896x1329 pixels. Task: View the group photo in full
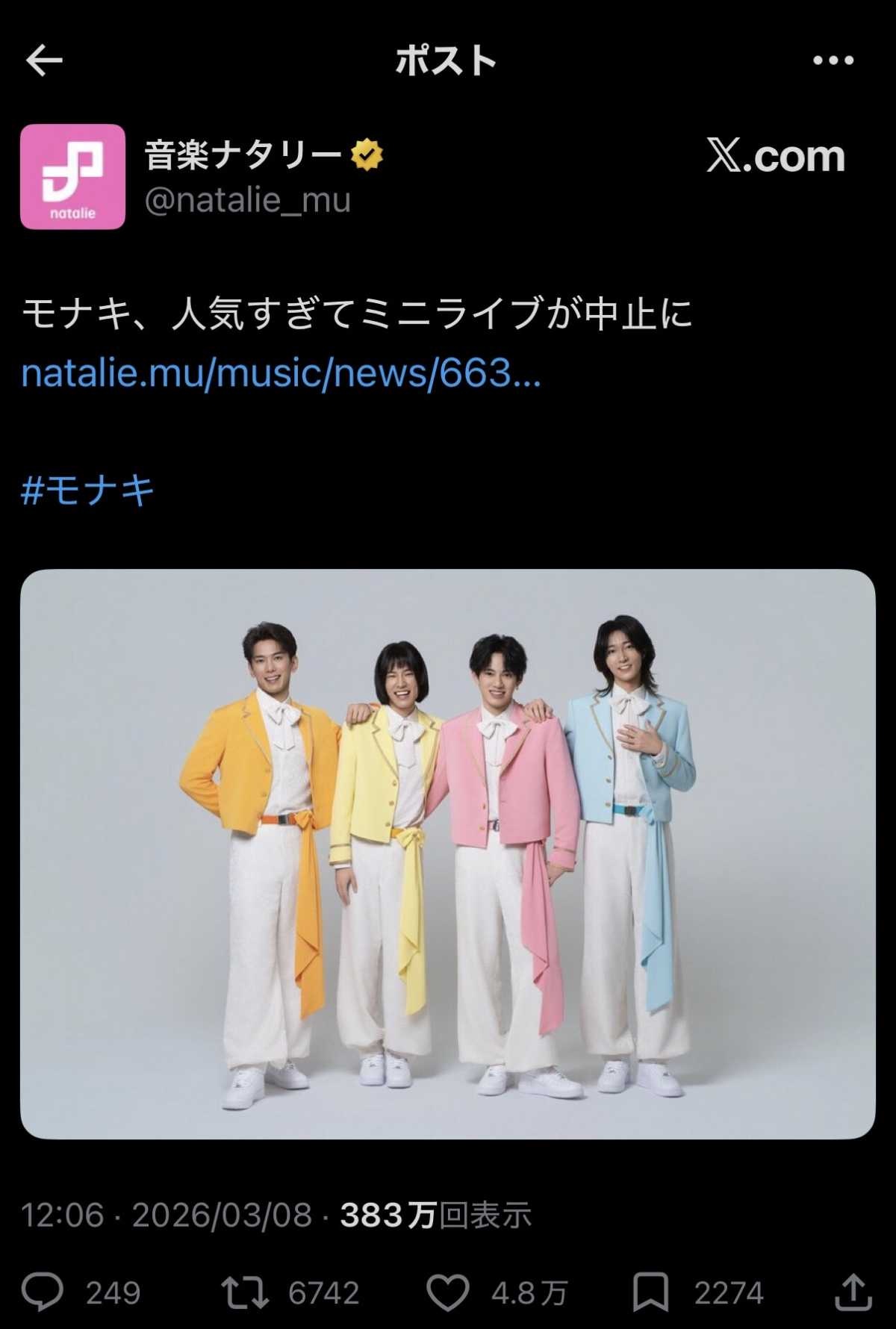(447, 853)
